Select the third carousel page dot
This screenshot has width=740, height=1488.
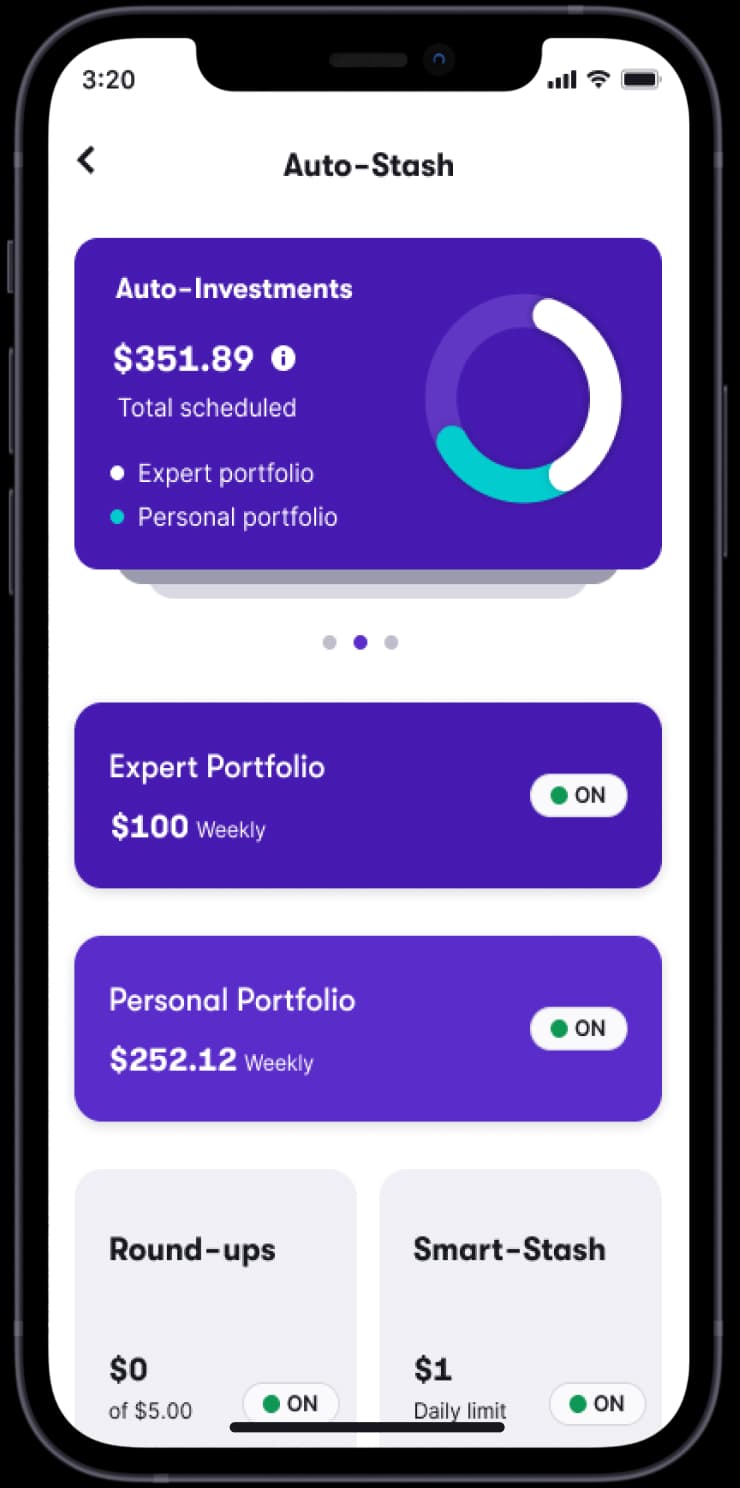coord(391,642)
